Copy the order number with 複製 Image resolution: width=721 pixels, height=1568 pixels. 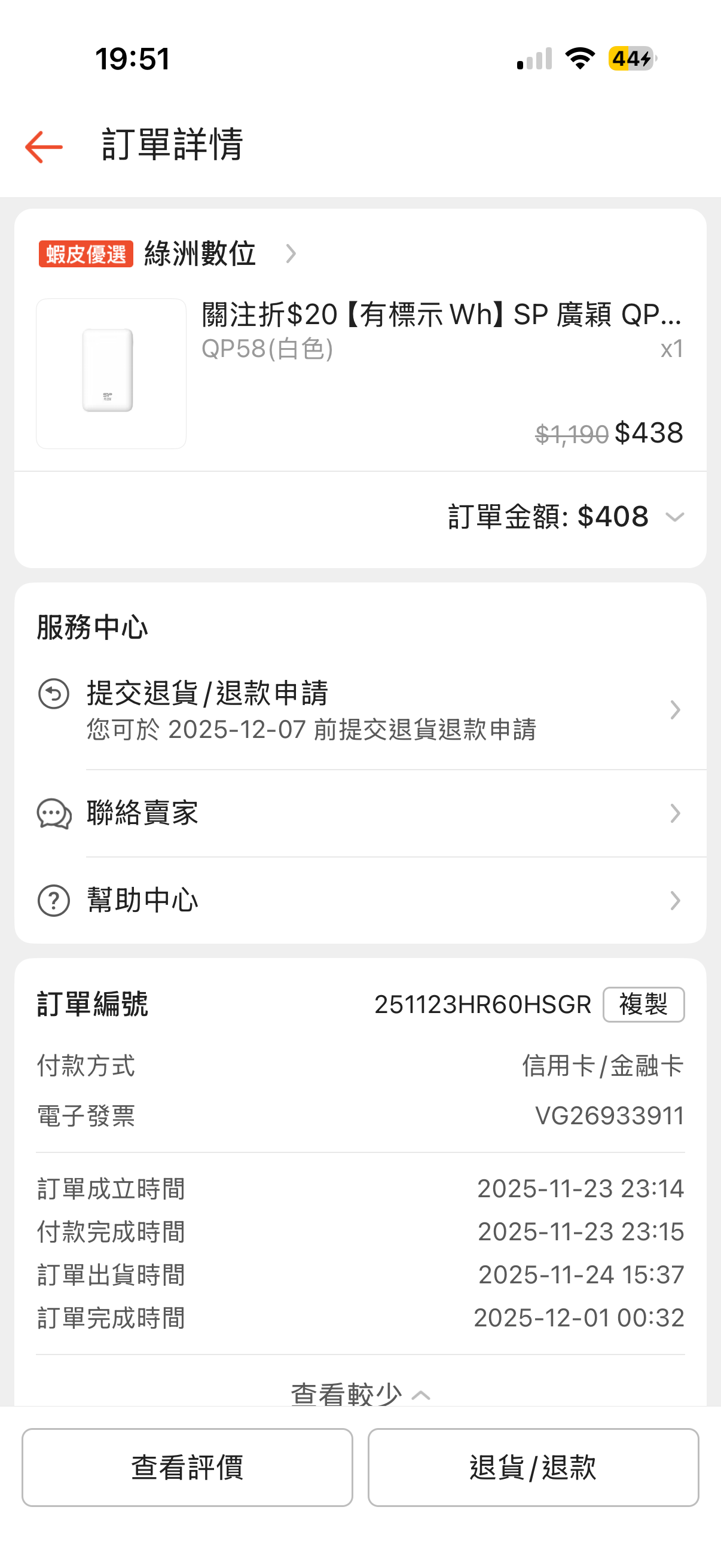point(643,1004)
